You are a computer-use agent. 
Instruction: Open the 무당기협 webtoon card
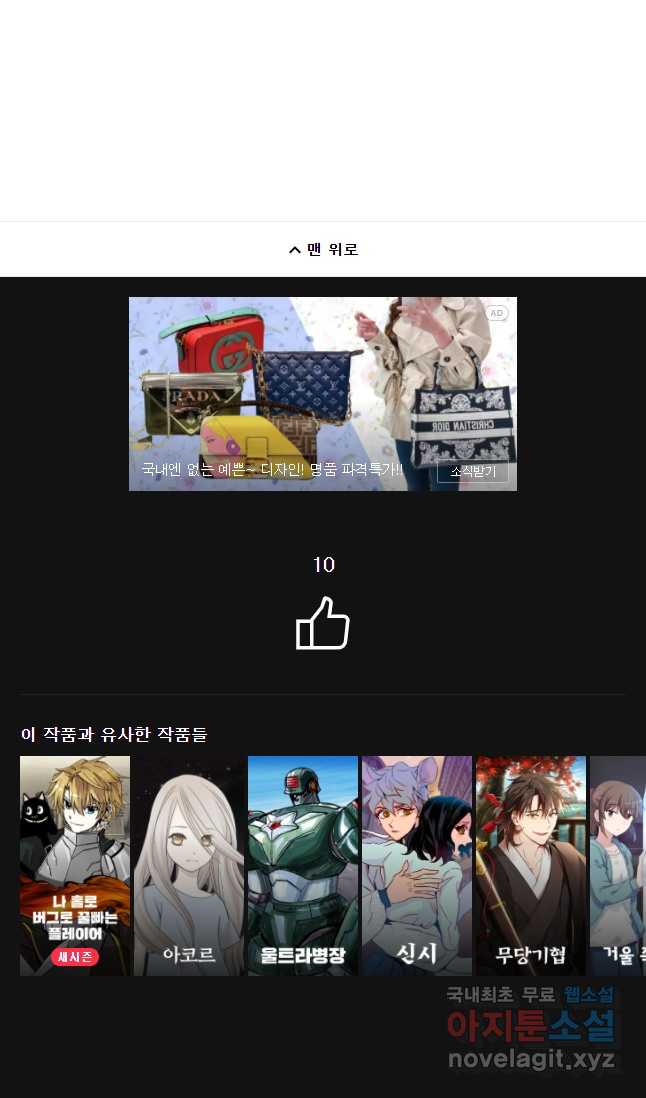click(x=531, y=866)
